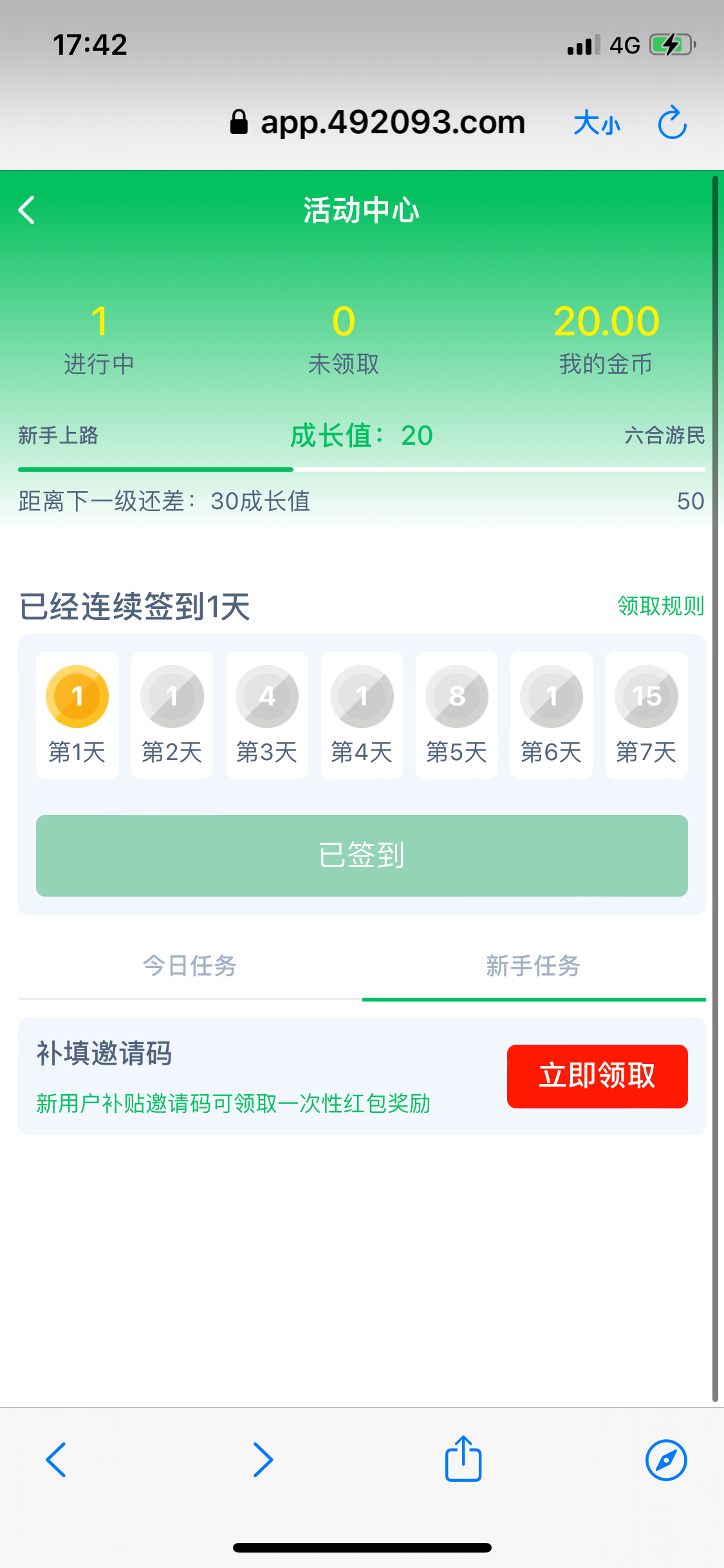Select the Day 1 gold coin
The image size is (724, 1568).
(x=77, y=695)
